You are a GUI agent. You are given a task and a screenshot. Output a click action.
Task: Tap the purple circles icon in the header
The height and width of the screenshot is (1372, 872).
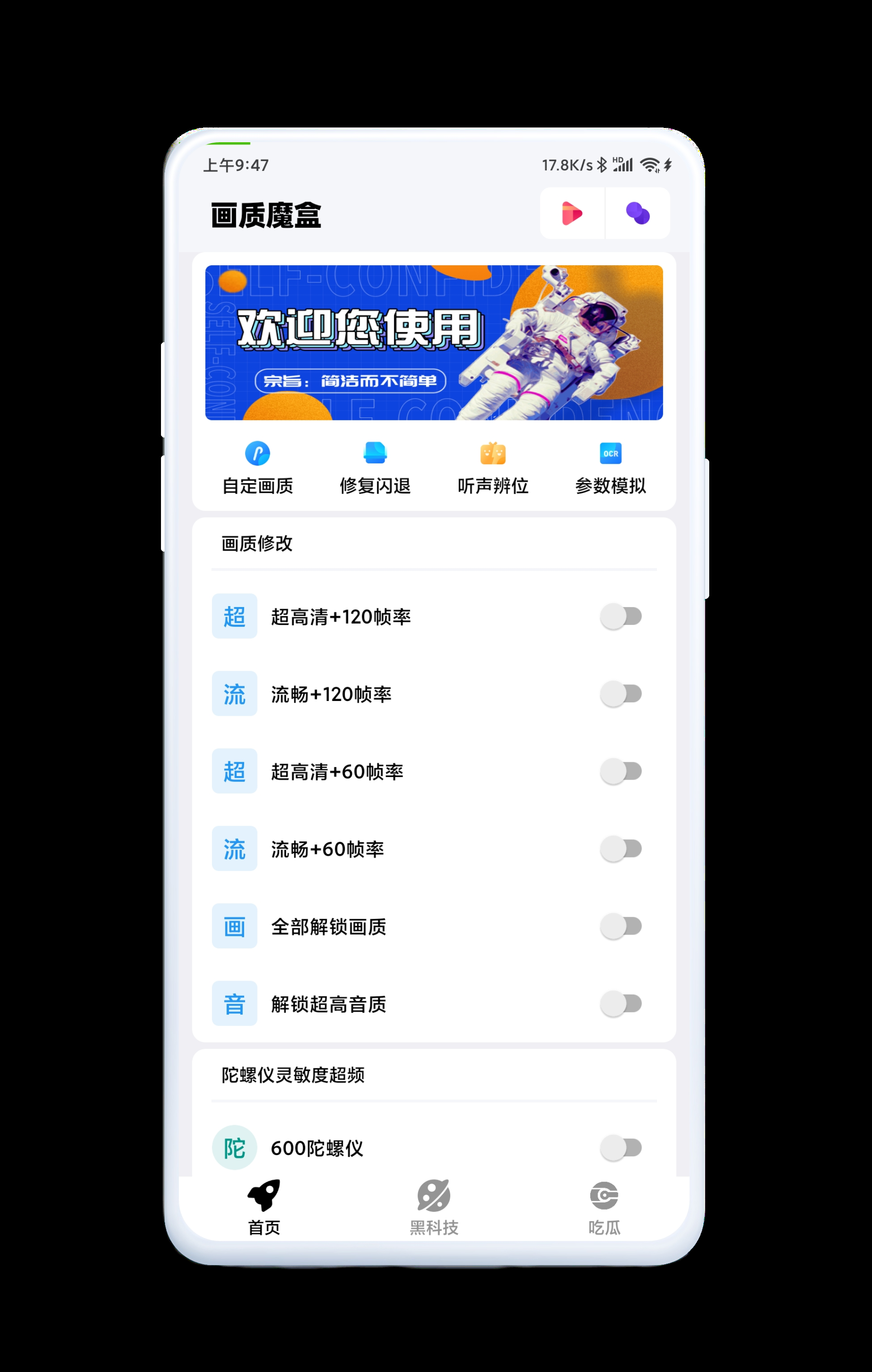pyautogui.click(x=638, y=213)
